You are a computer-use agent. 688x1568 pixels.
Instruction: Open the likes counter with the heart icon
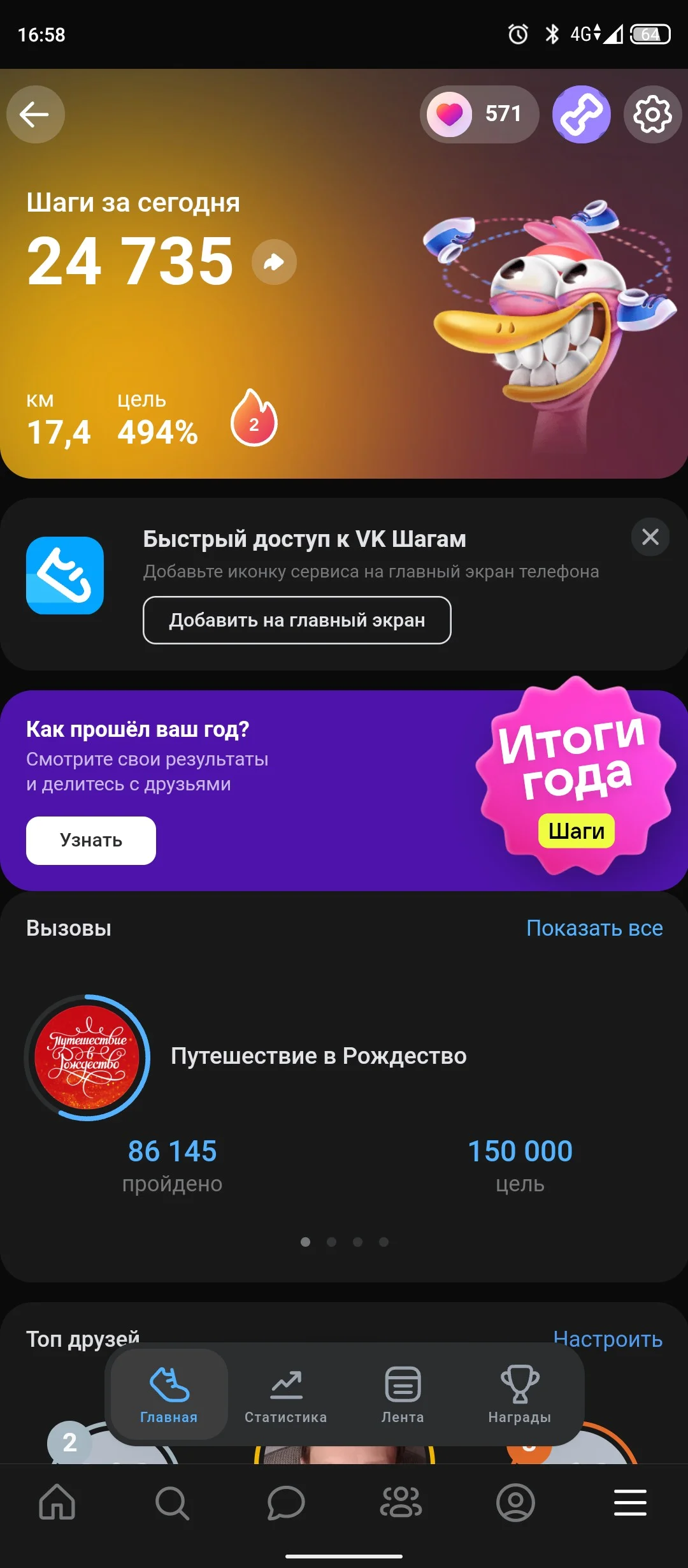point(478,113)
